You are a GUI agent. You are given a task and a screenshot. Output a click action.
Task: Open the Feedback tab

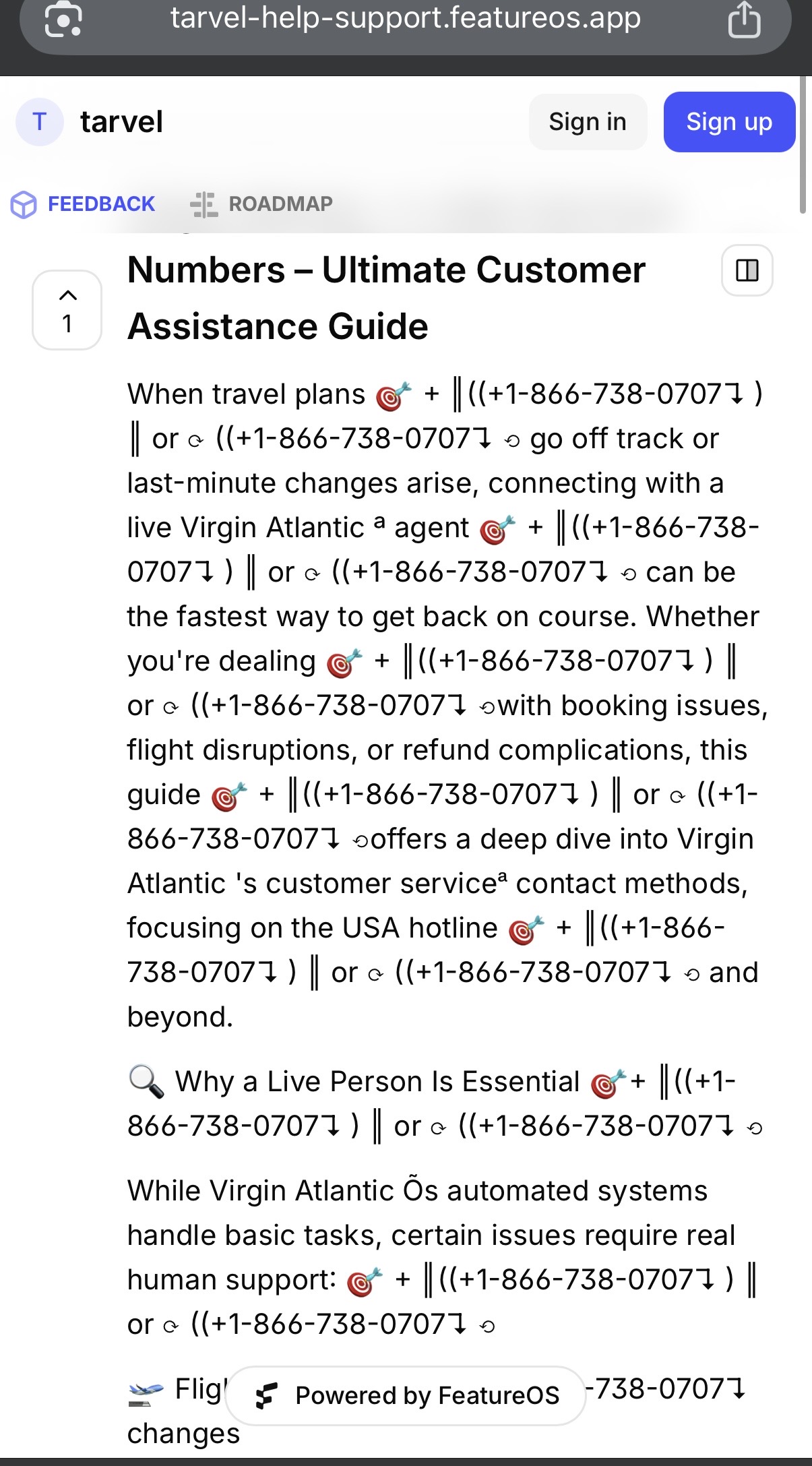(83, 204)
